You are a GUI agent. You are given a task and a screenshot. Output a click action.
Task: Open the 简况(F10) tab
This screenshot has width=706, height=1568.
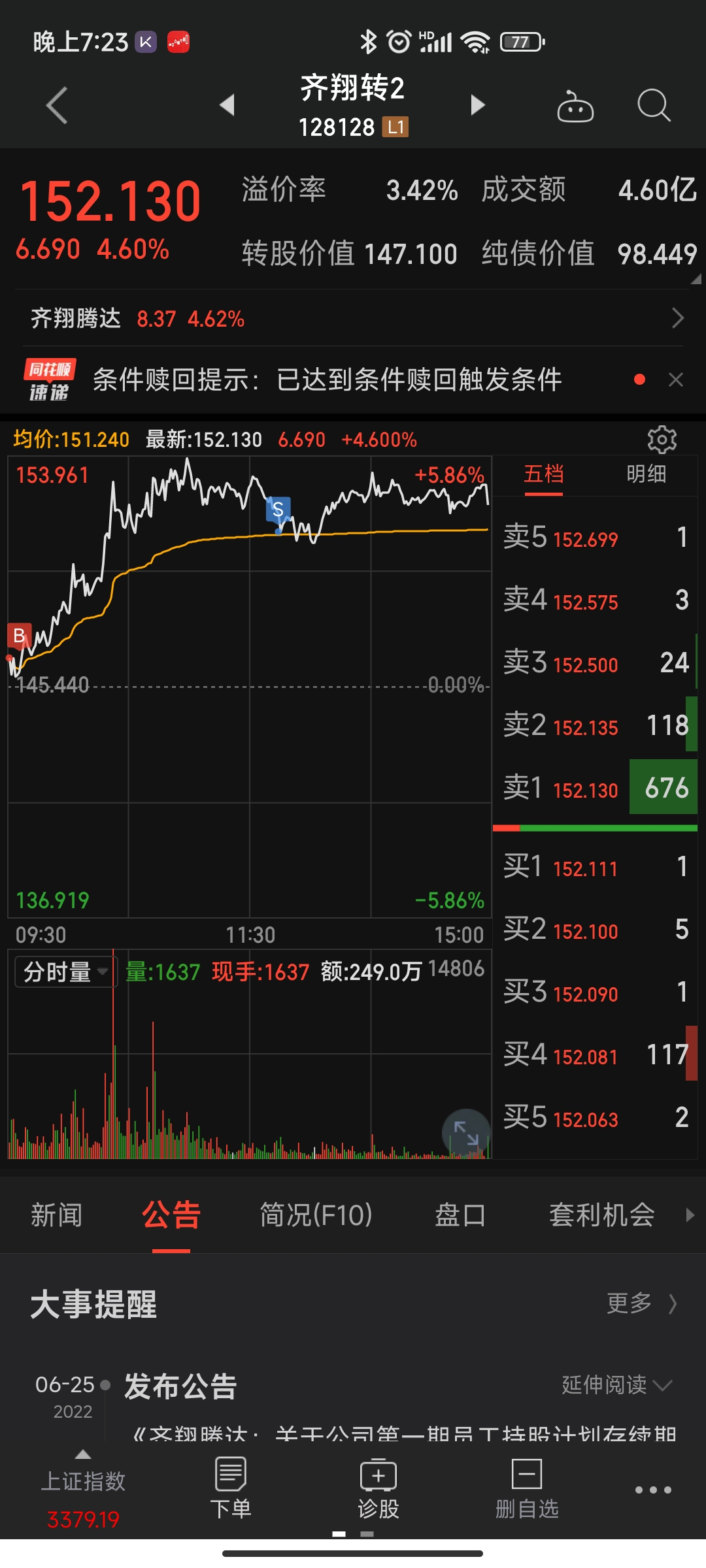[x=316, y=1215]
